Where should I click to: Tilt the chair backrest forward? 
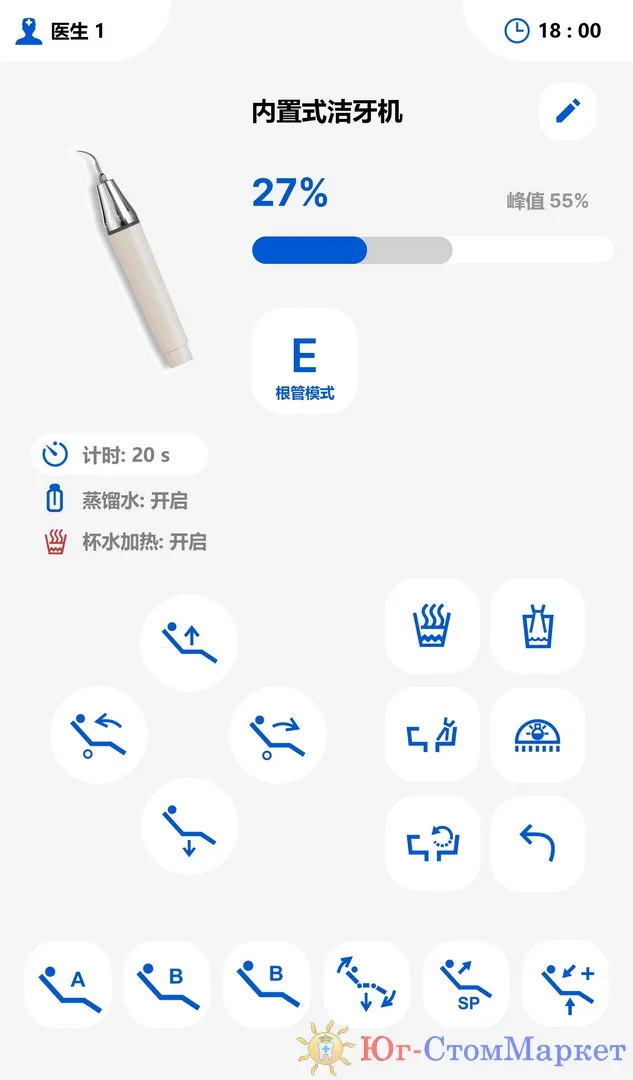click(278, 734)
